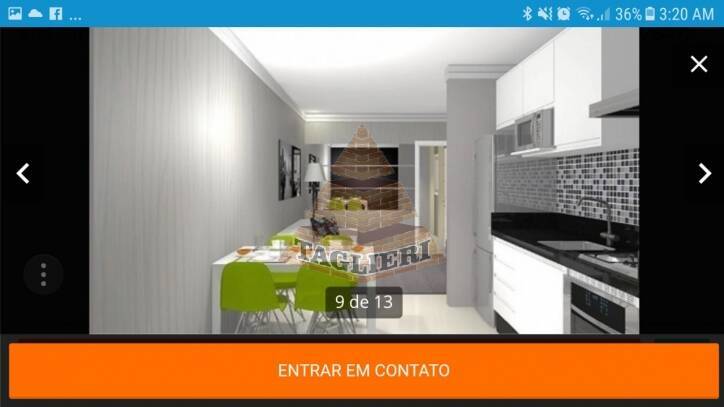
Task: Open the three-dot options menu
Action: 43,273
